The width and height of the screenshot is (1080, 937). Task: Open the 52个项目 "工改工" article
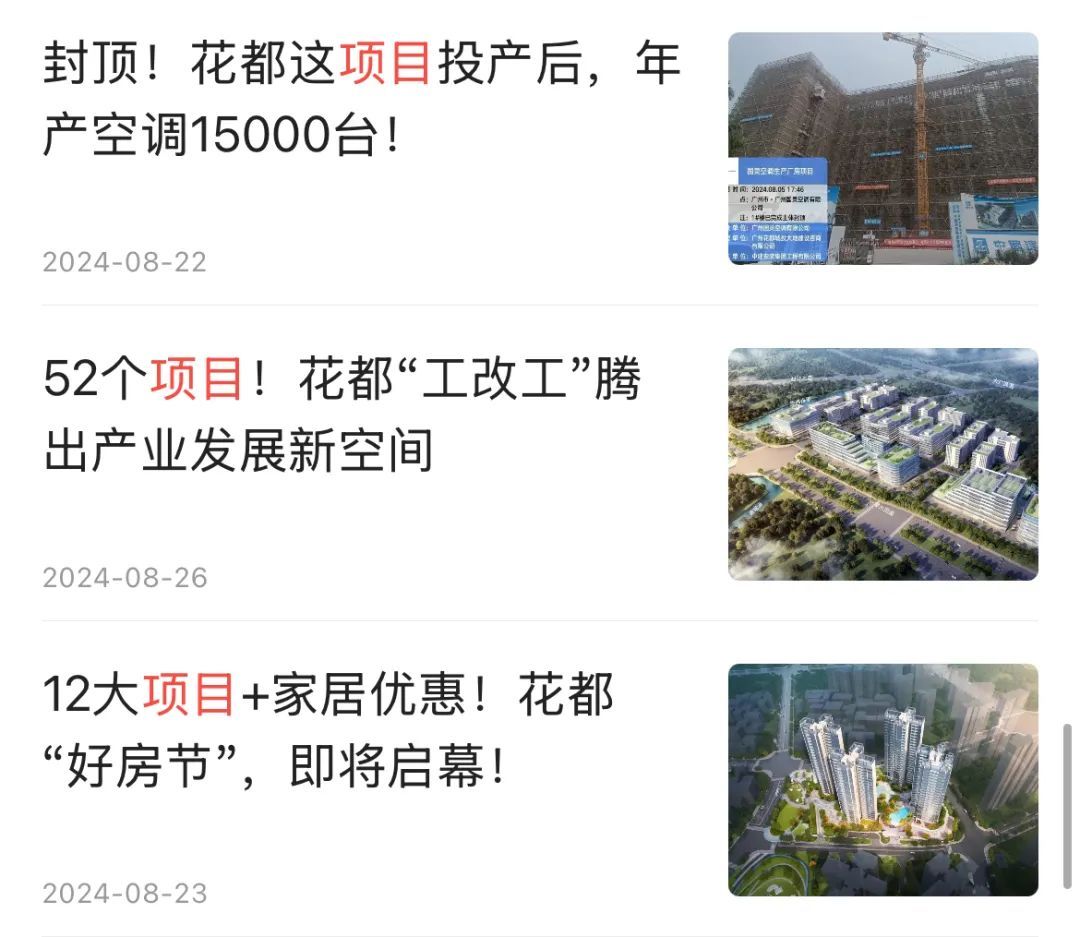click(x=342, y=416)
